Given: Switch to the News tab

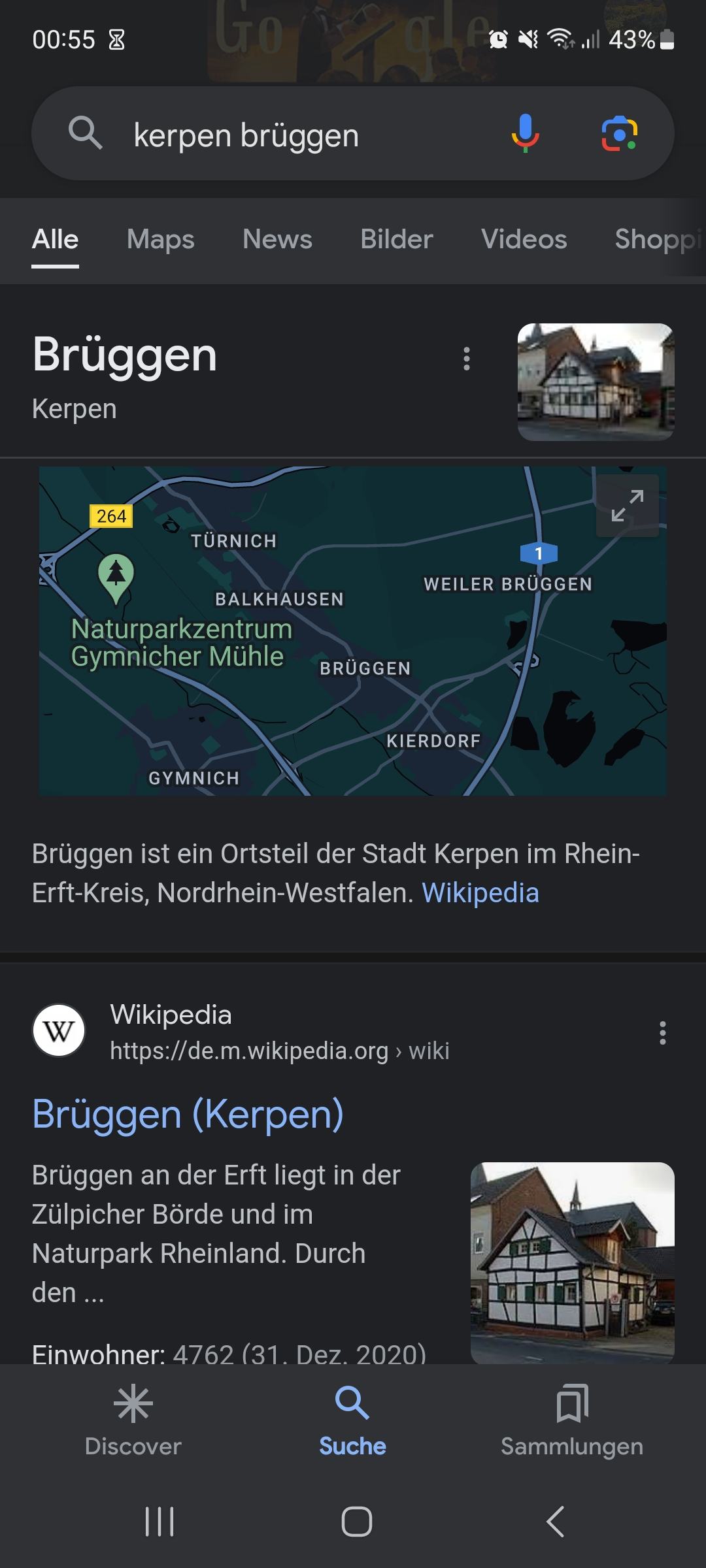Looking at the screenshot, I should tap(277, 239).
